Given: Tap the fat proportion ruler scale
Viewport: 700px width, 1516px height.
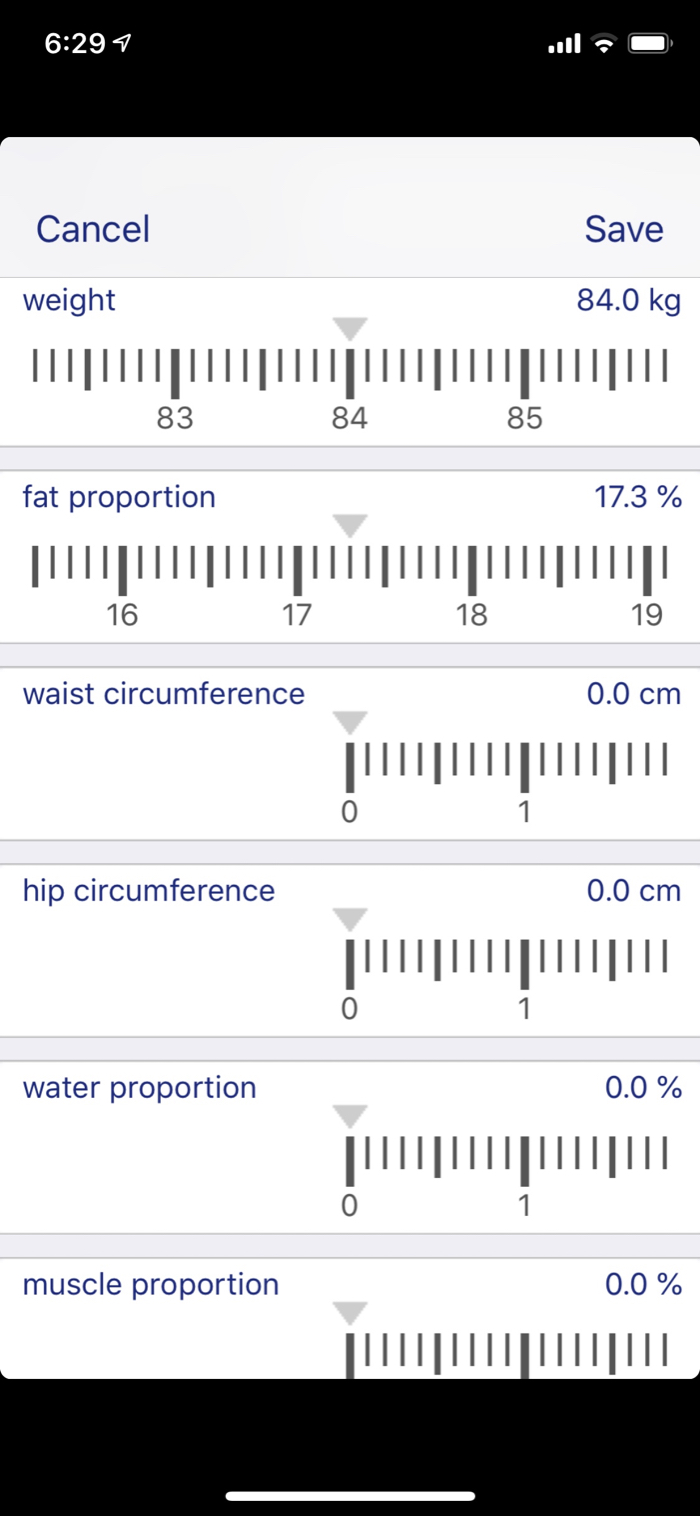Looking at the screenshot, I should coord(350,570).
